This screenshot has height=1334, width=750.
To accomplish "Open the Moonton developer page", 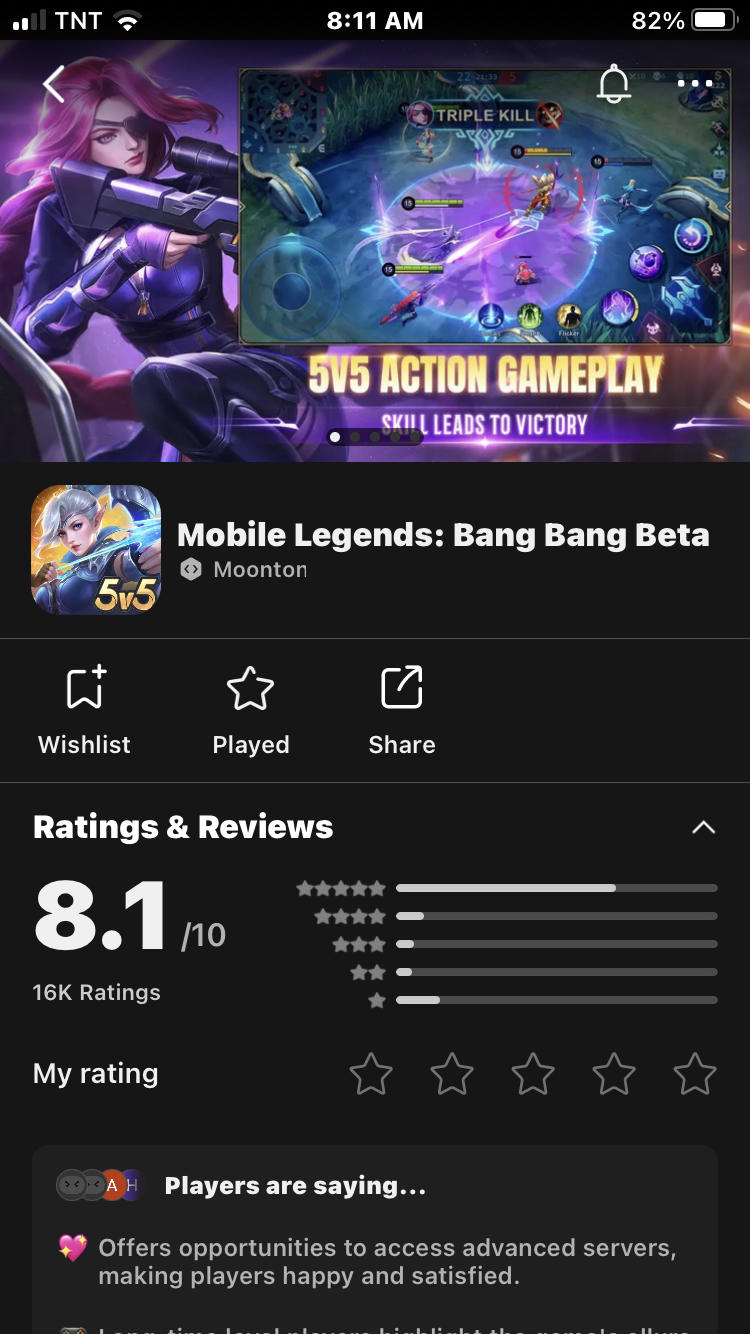I will click(x=260, y=569).
